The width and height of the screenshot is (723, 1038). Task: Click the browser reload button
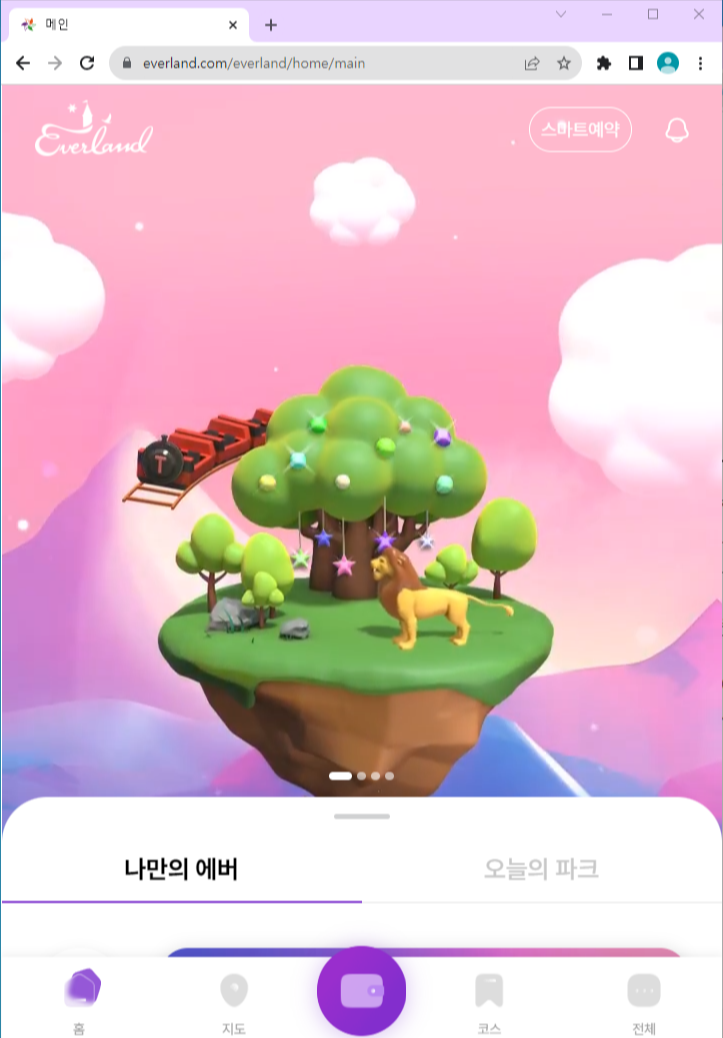[x=87, y=62]
